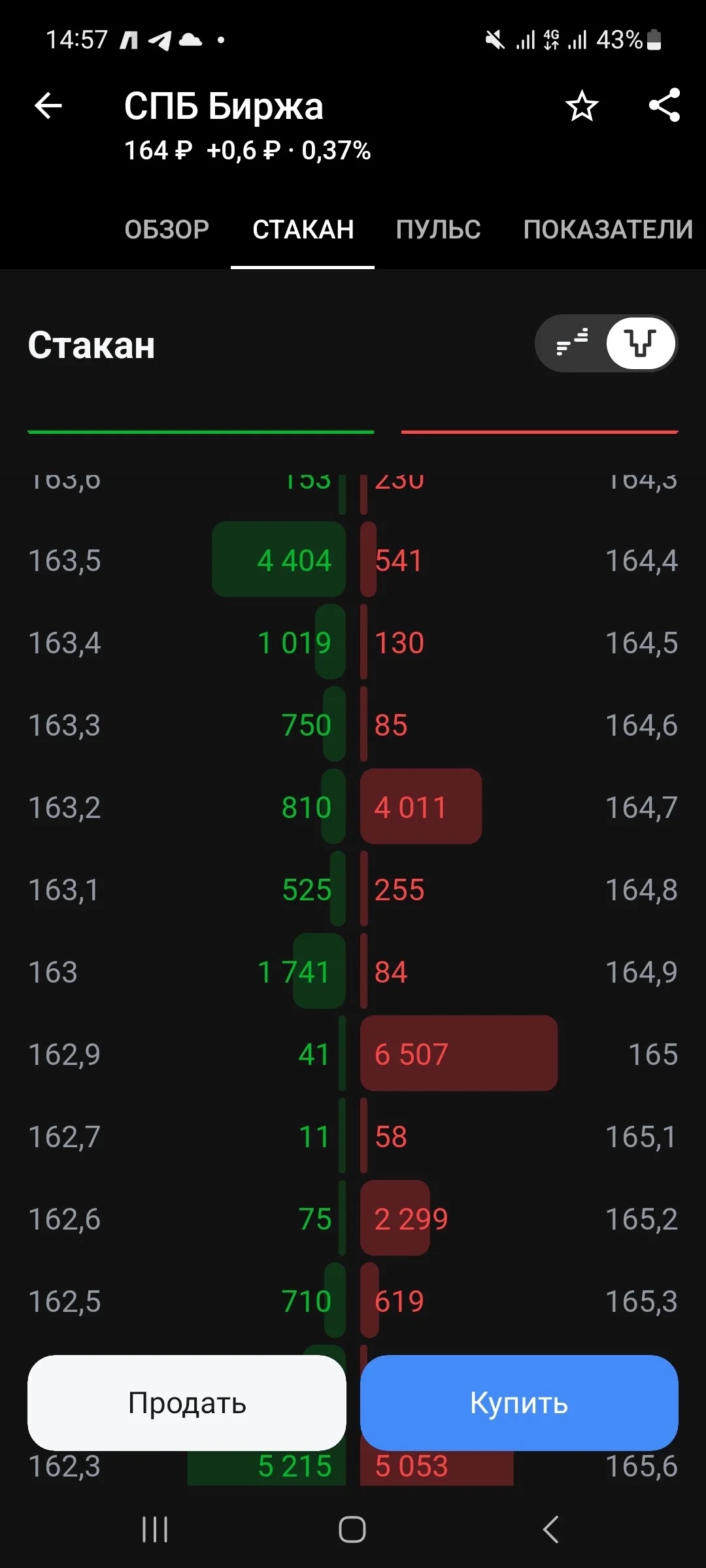Choose the ask level 165 with 6 507
The height and width of the screenshot is (1568, 706).
pyautogui.click(x=519, y=1054)
